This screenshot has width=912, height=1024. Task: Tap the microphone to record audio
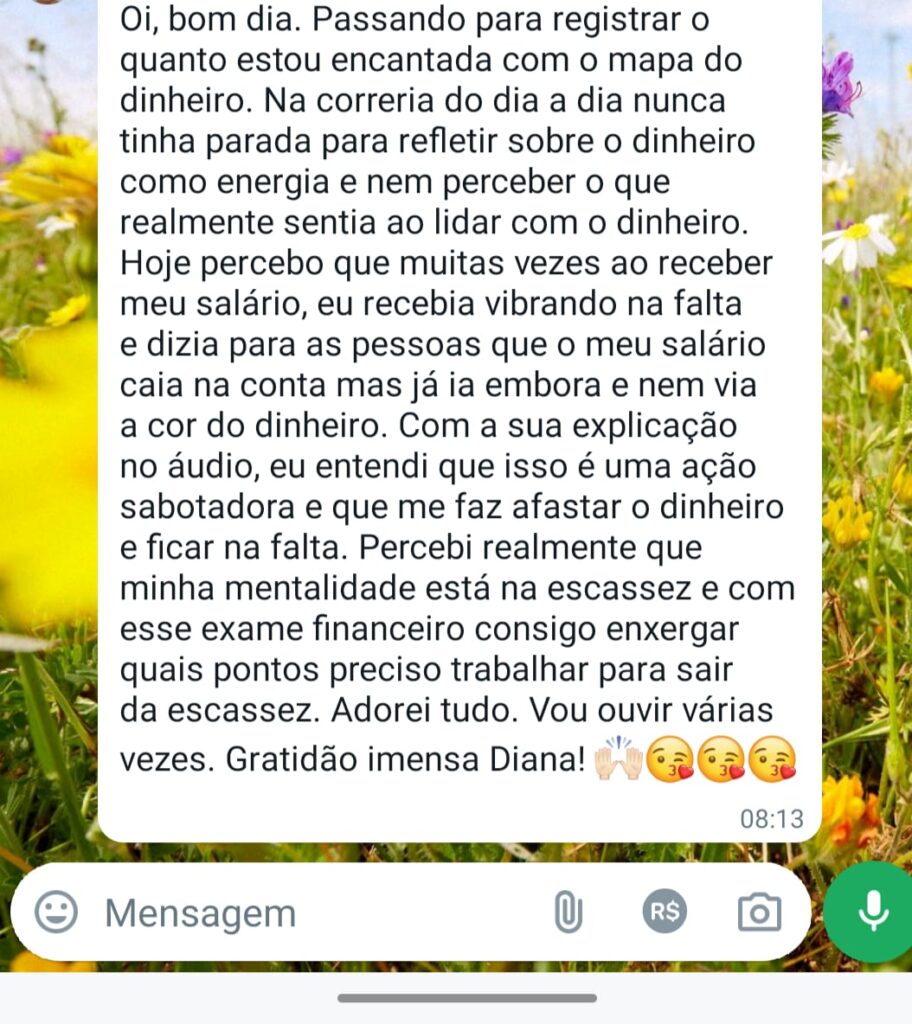coord(872,911)
